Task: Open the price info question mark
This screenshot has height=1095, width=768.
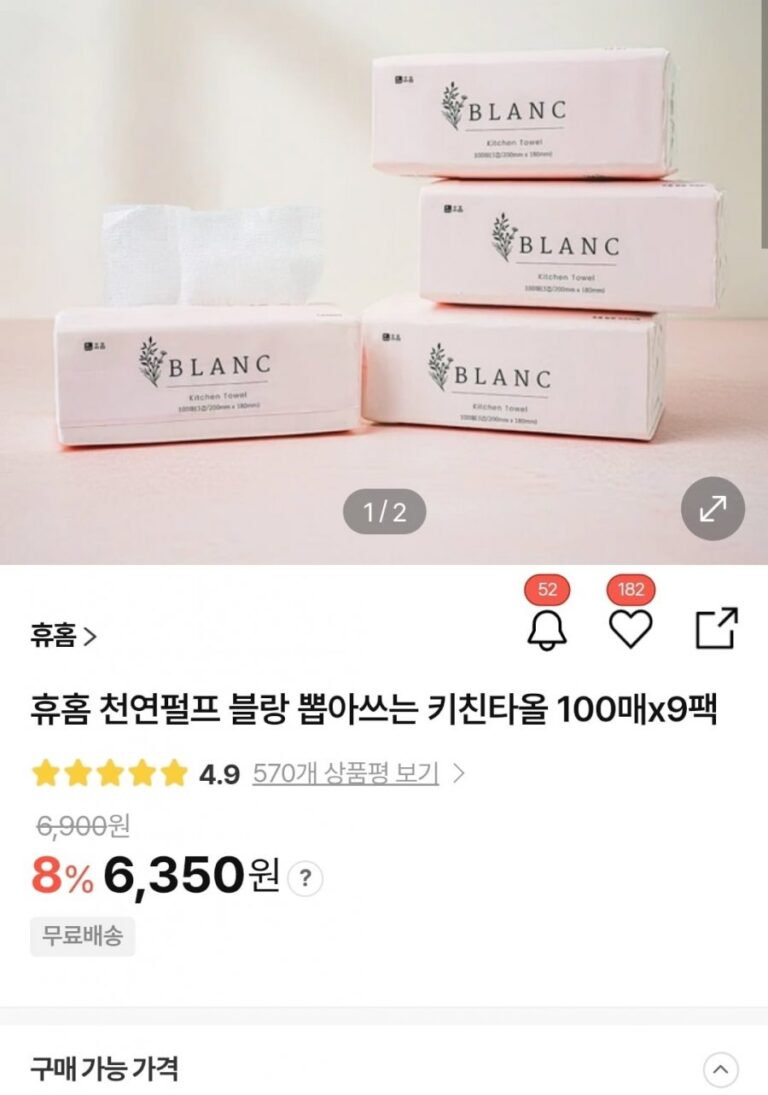Action: point(305,879)
